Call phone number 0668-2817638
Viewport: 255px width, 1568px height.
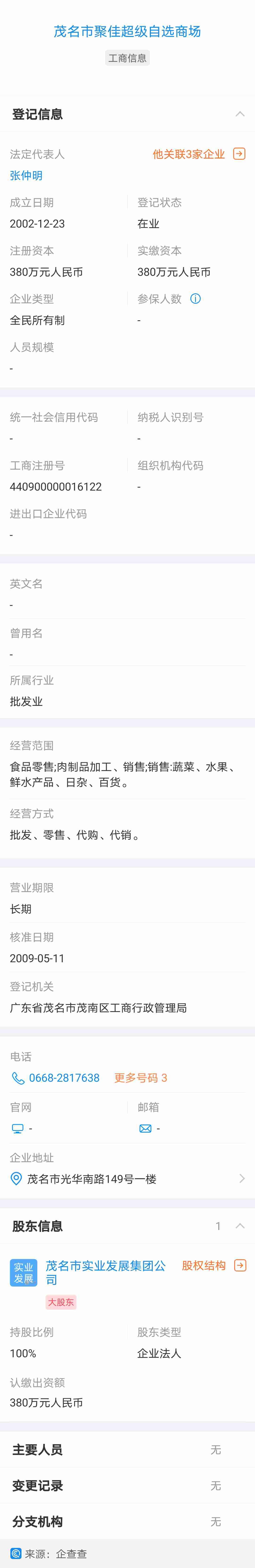tap(64, 1077)
